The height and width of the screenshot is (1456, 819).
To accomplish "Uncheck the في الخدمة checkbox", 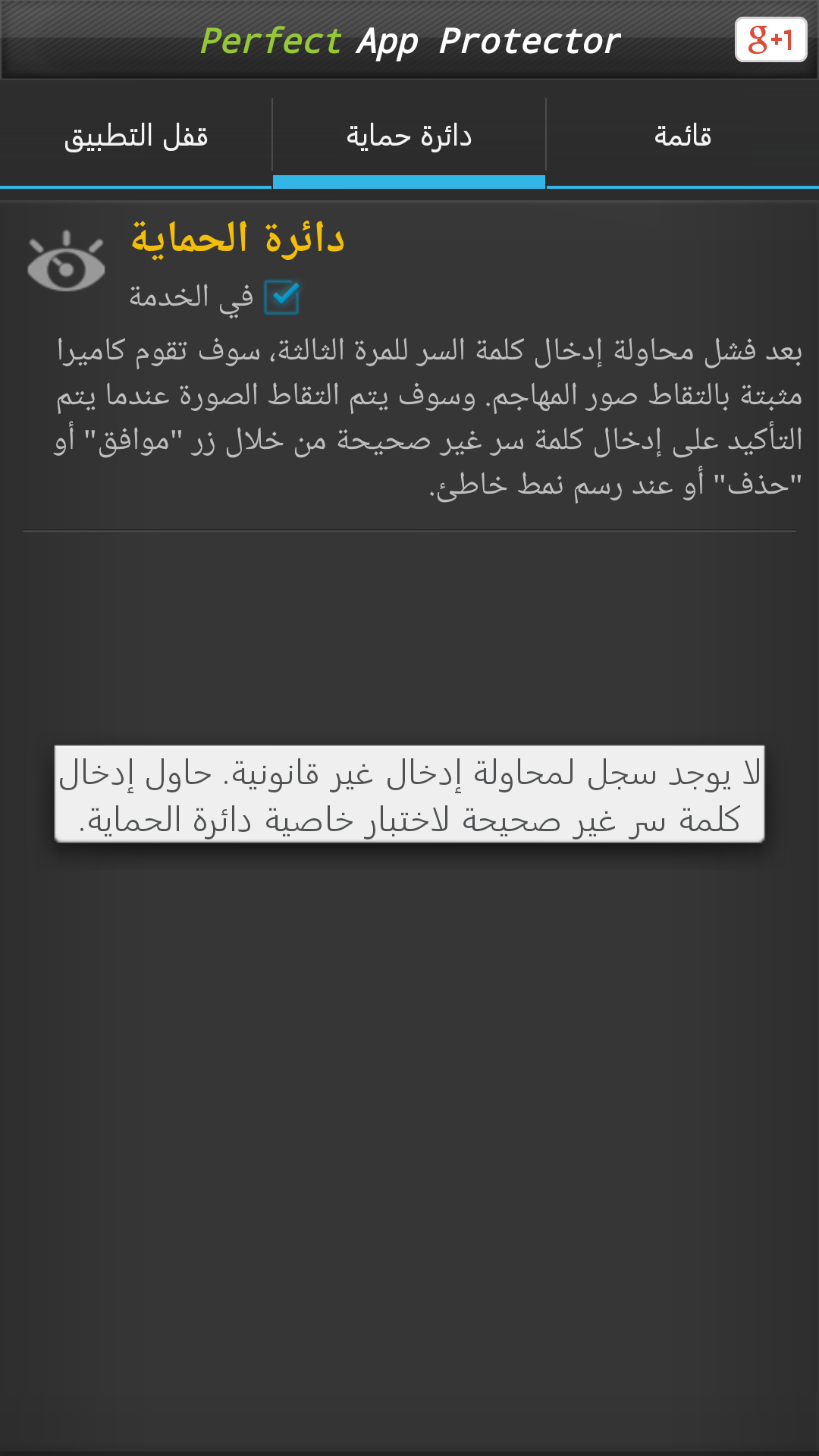I will pyautogui.click(x=281, y=297).
